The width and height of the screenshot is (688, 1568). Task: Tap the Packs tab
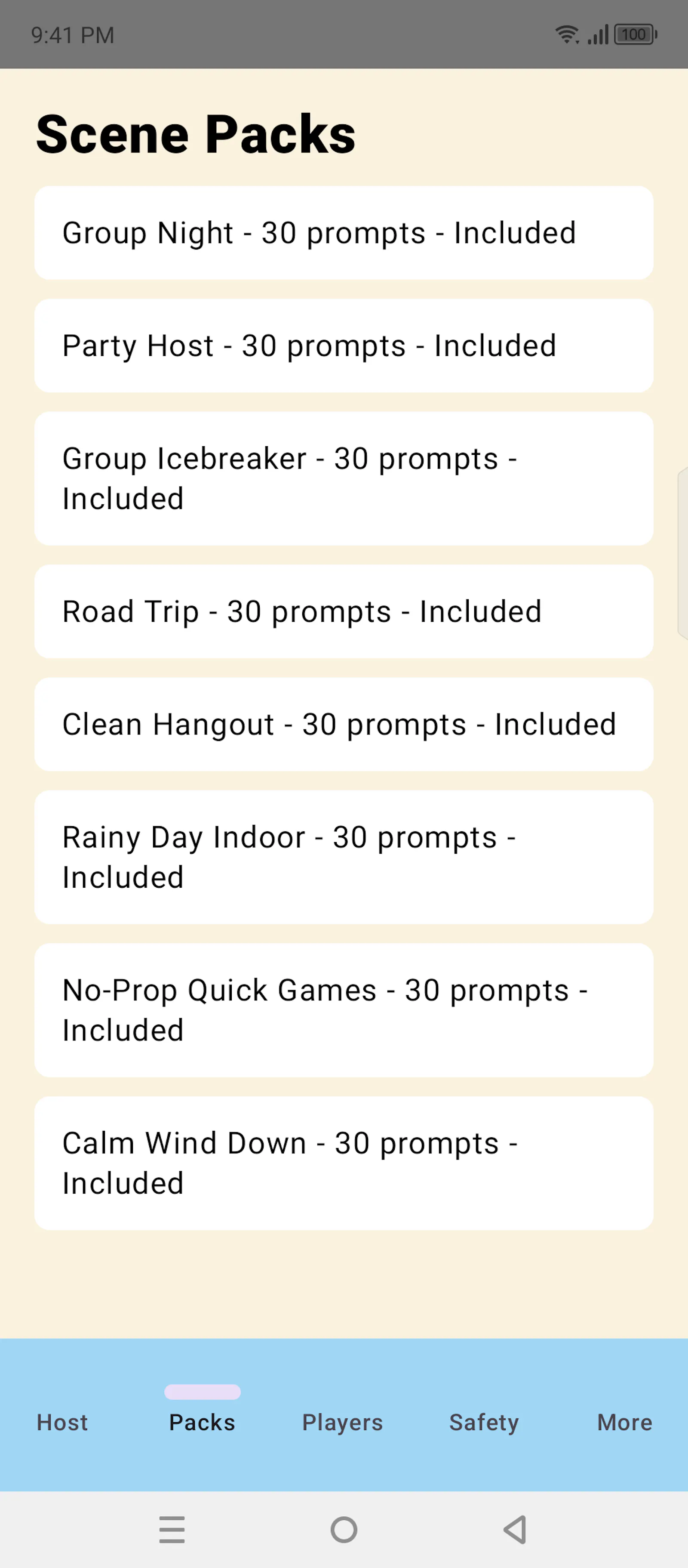[x=202, y=1415]
